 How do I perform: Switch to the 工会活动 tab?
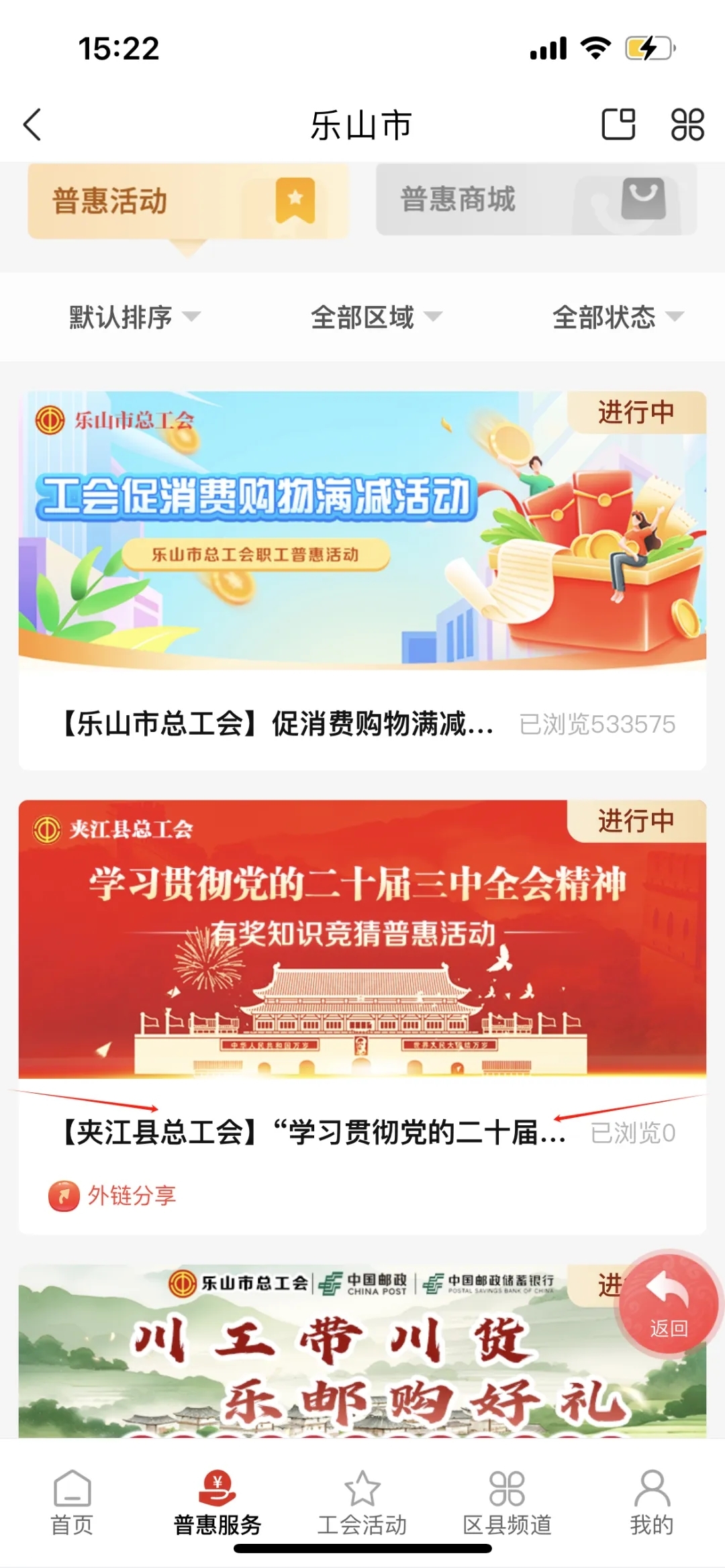362,1503
